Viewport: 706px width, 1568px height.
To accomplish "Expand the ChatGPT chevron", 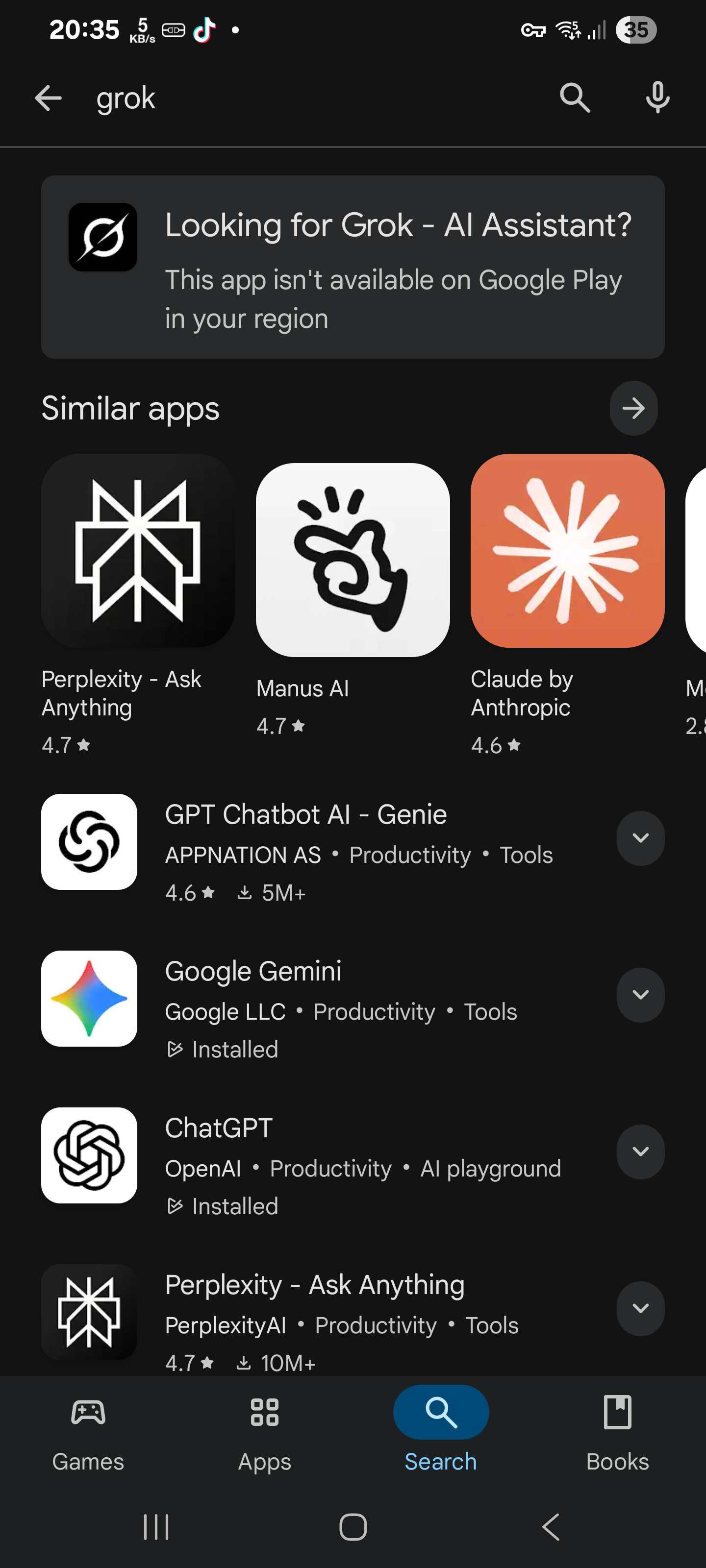I will [x=640, y=1151].
